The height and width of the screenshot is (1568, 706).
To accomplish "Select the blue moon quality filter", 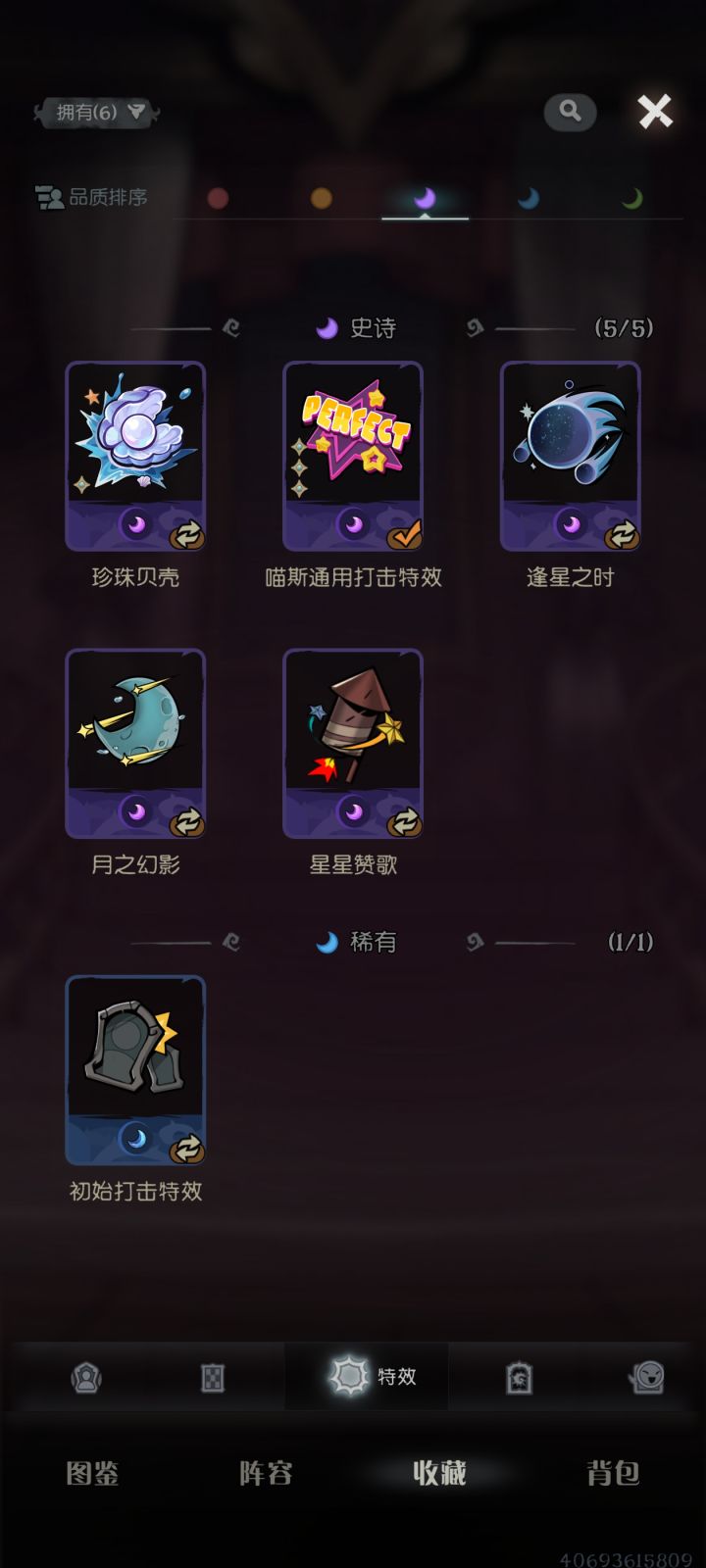I will pos(528,197).
